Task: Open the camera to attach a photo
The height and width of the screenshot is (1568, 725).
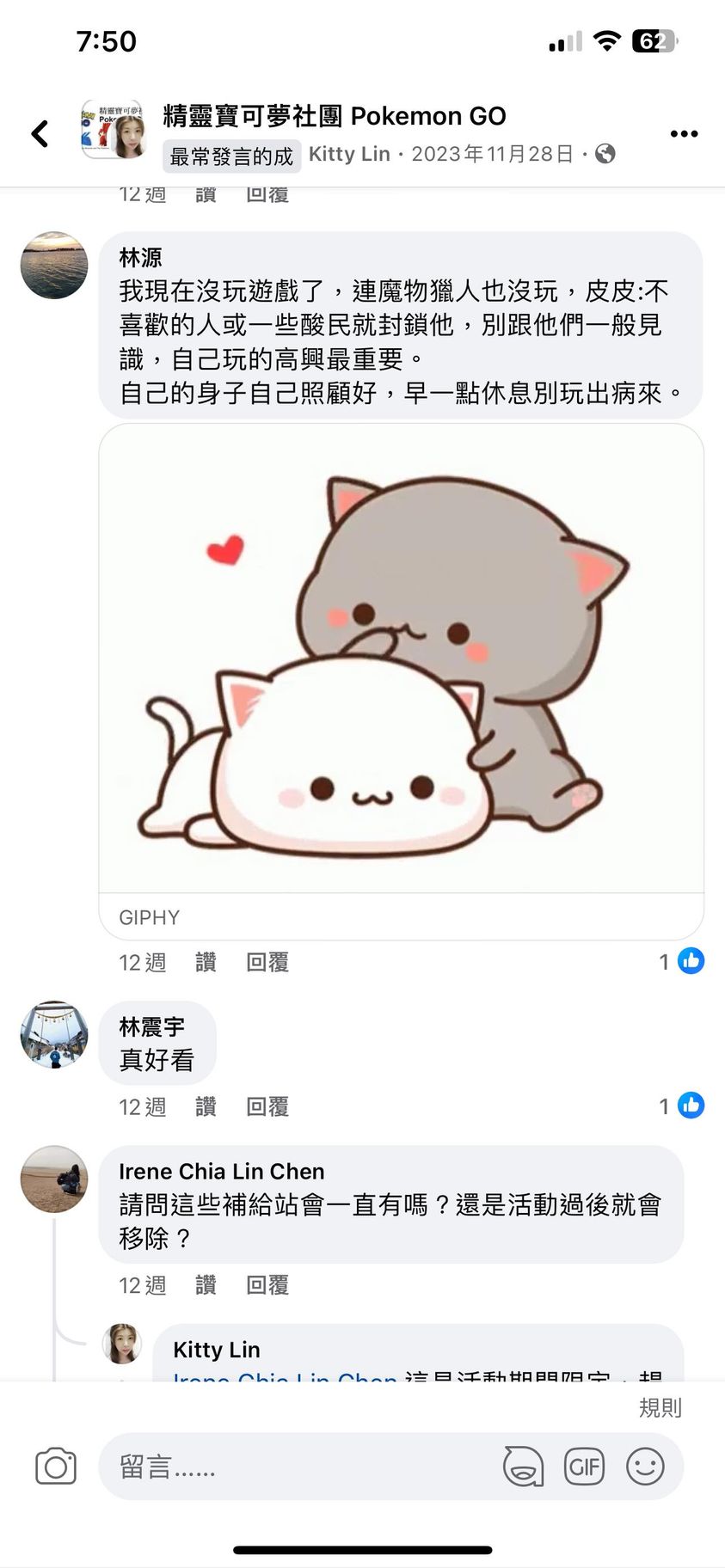Action: pos(56,1467)
